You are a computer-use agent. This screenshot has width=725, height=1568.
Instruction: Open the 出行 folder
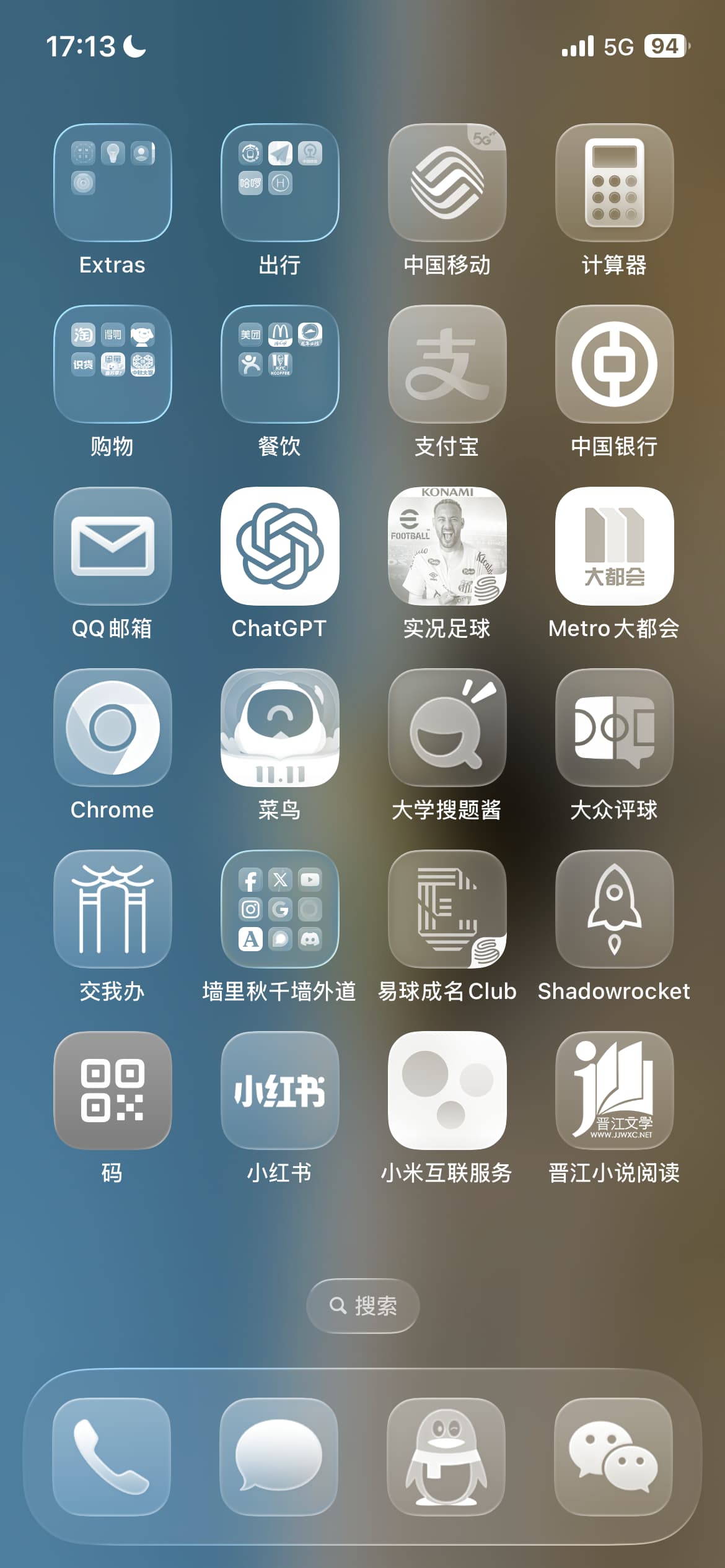tap(279, 183)
